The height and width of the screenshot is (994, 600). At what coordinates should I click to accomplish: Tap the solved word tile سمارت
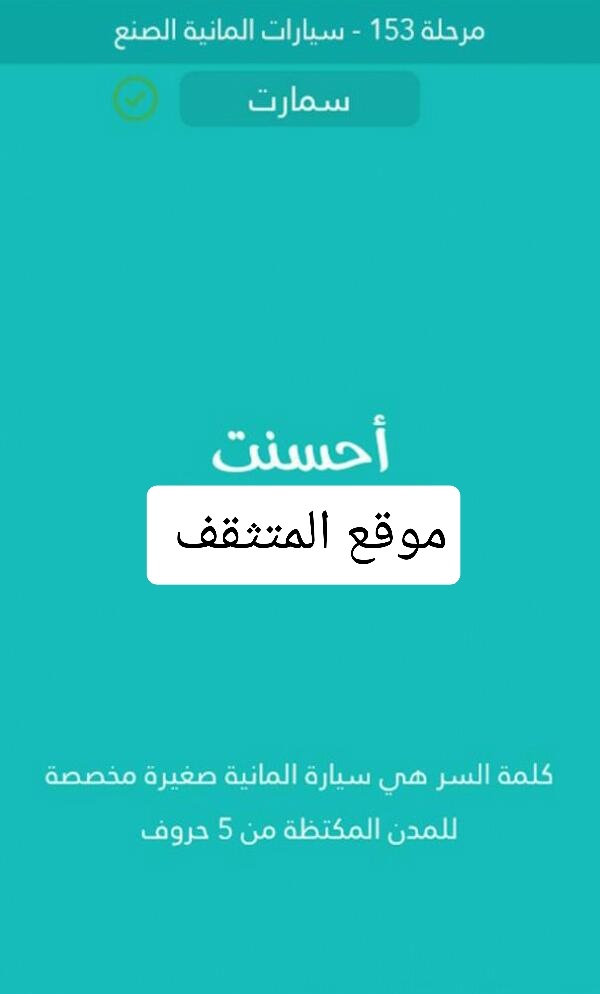[299, 100]
